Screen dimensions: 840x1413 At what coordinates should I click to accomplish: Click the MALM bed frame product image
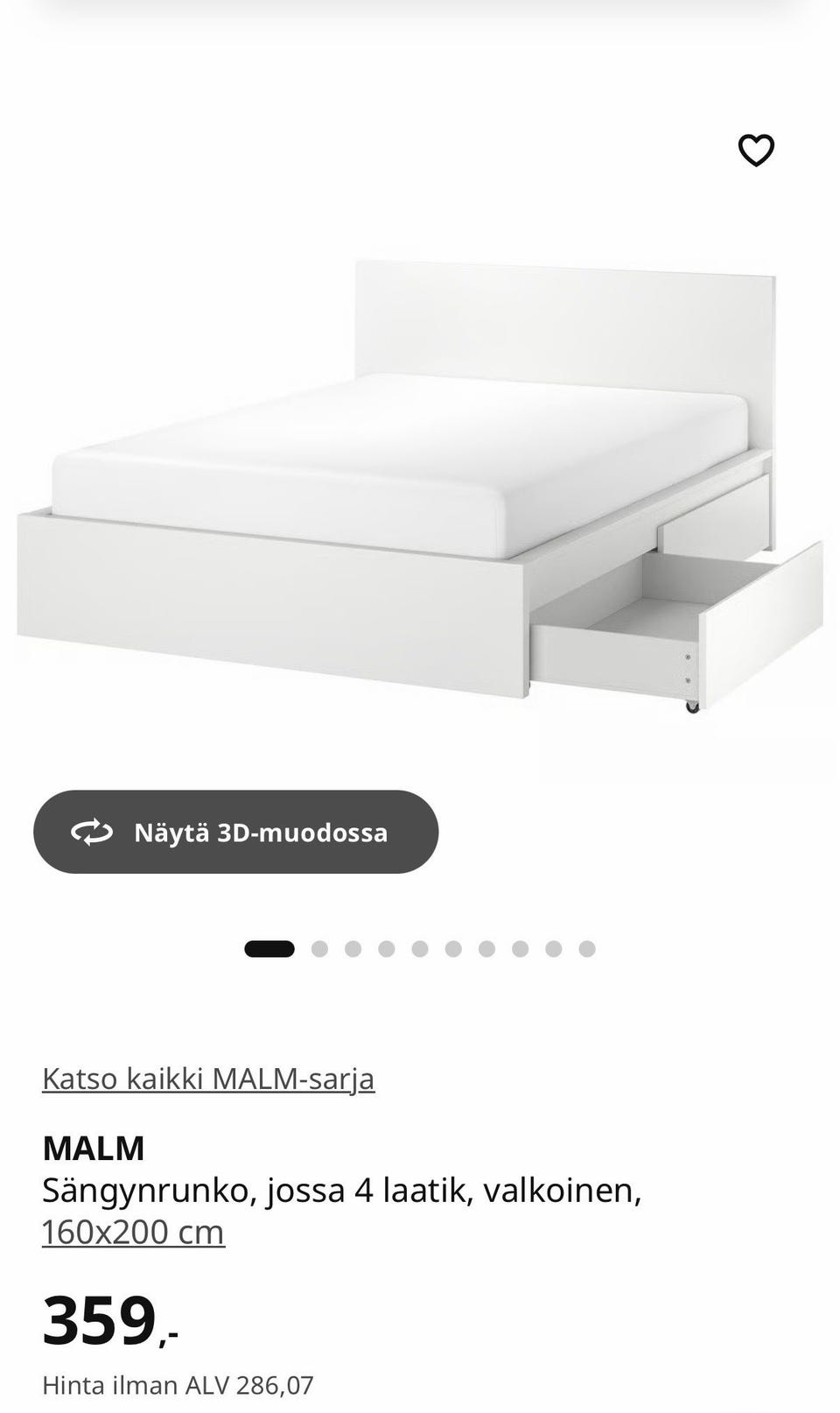pyautogui.click(x=420, y=482)
